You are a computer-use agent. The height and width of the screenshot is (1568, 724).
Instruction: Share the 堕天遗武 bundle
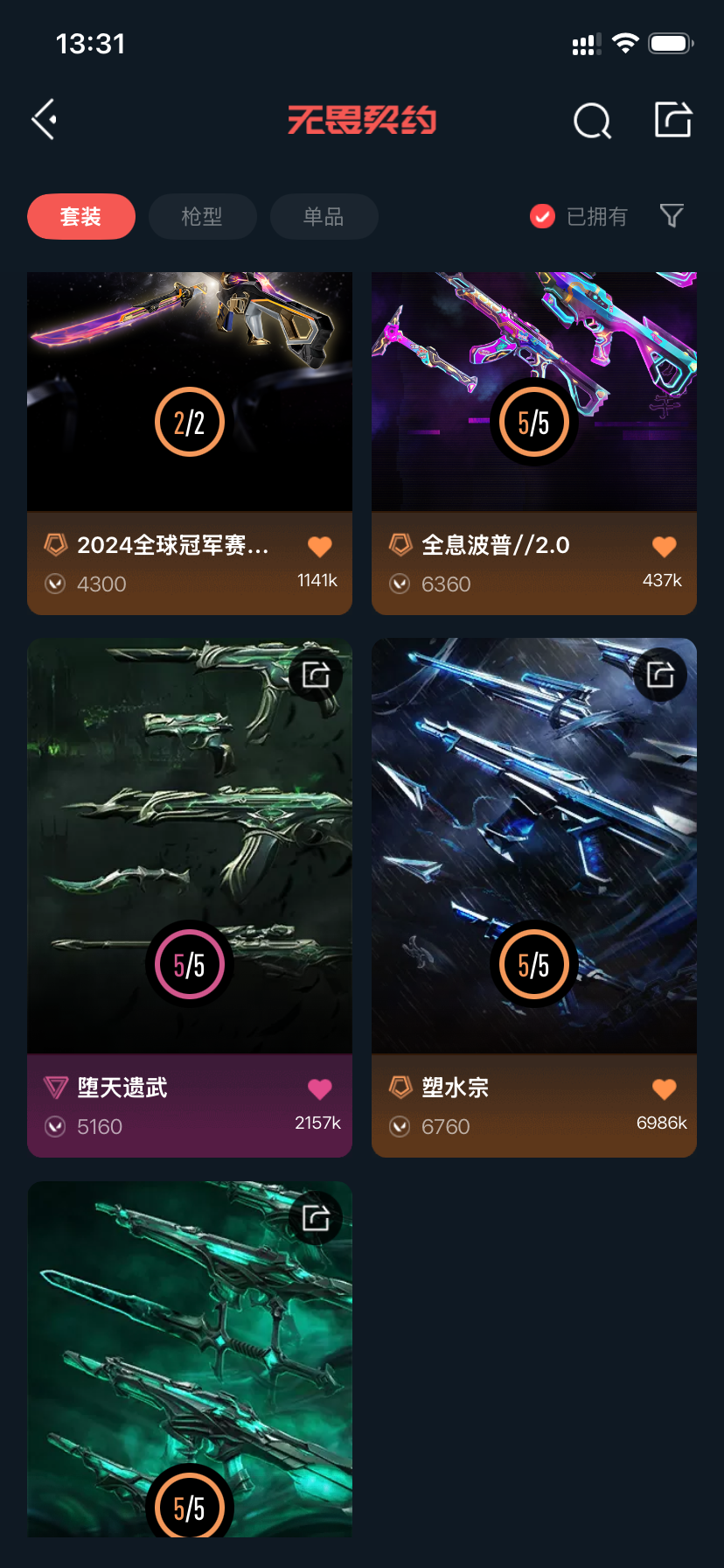316,675
